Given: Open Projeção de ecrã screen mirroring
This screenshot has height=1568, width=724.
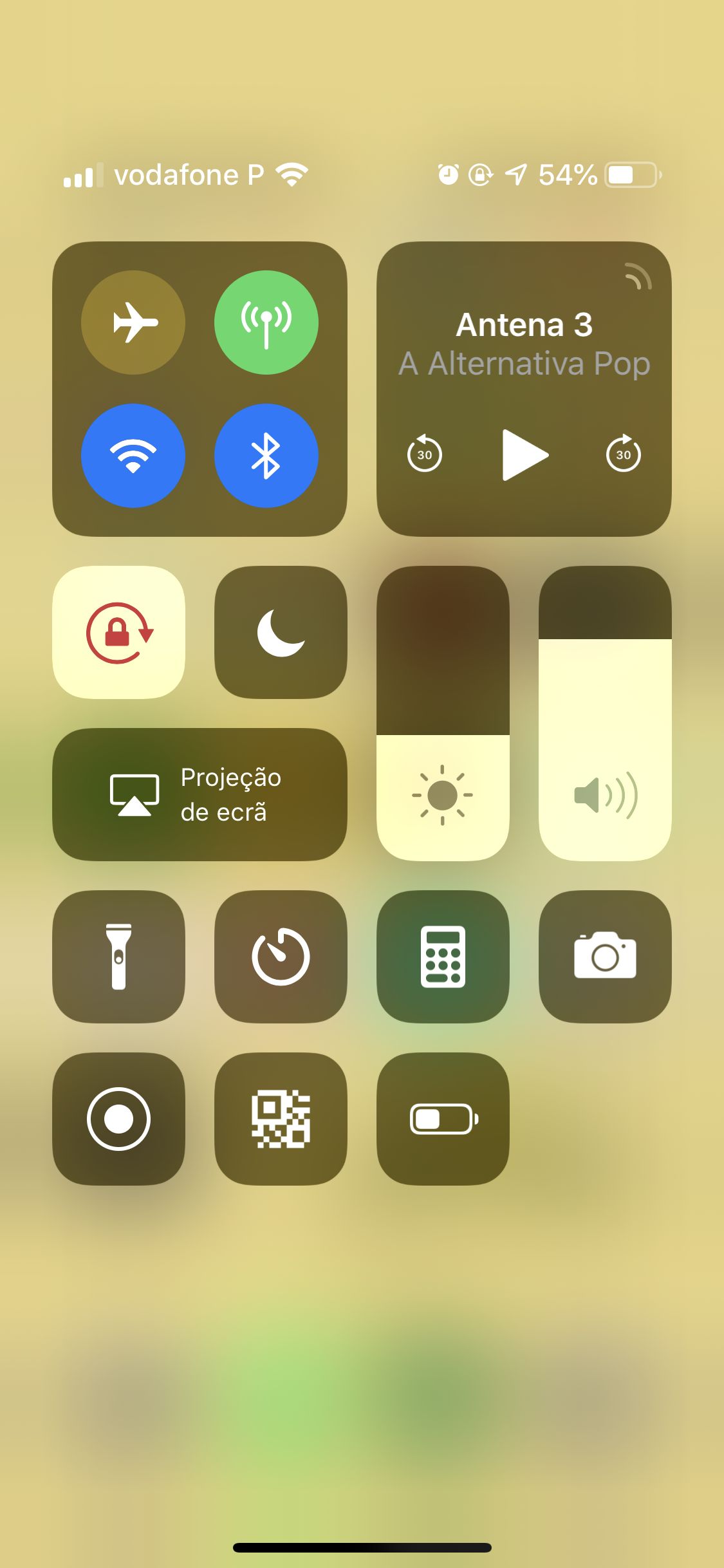Looking at the screenshot, I should point(200,794).
